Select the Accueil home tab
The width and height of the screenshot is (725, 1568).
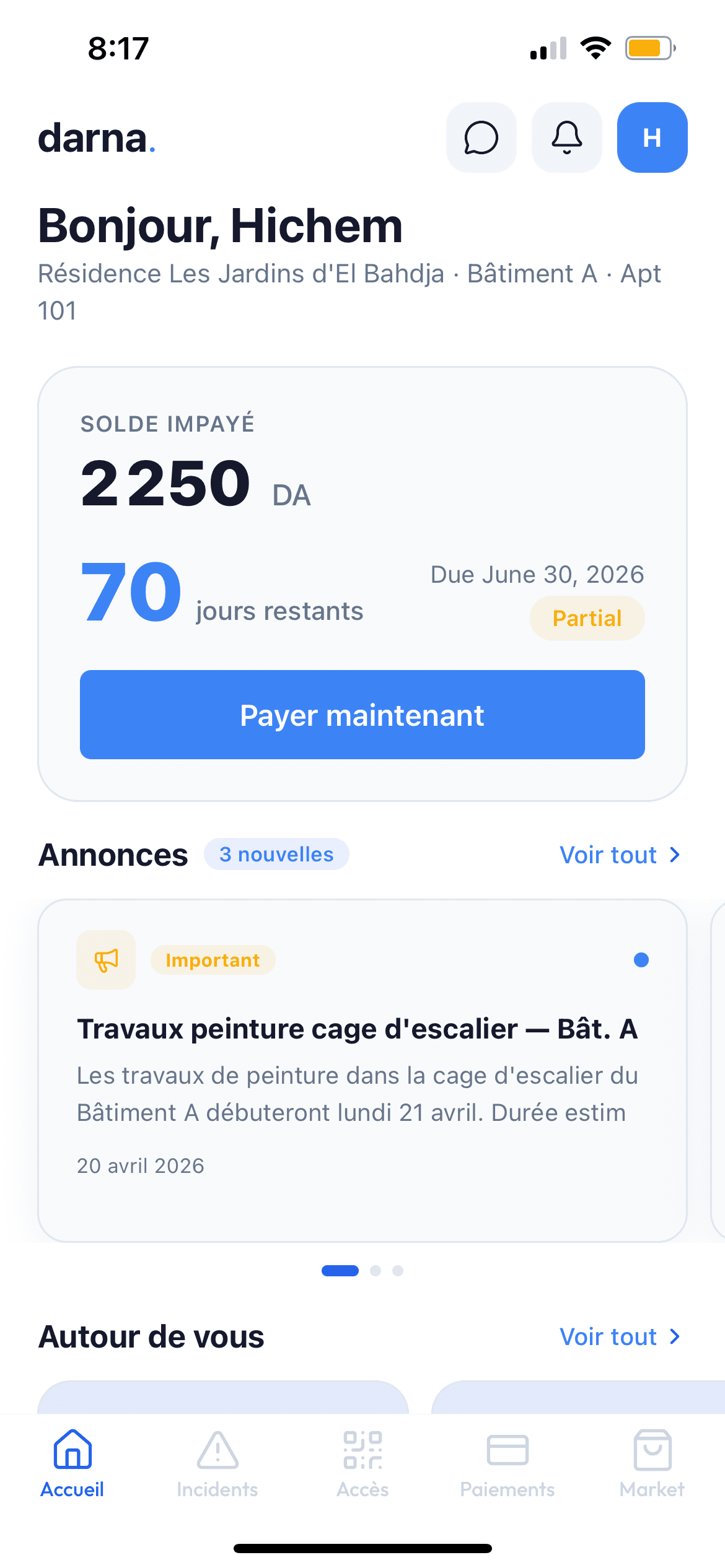coord(72,1463)
